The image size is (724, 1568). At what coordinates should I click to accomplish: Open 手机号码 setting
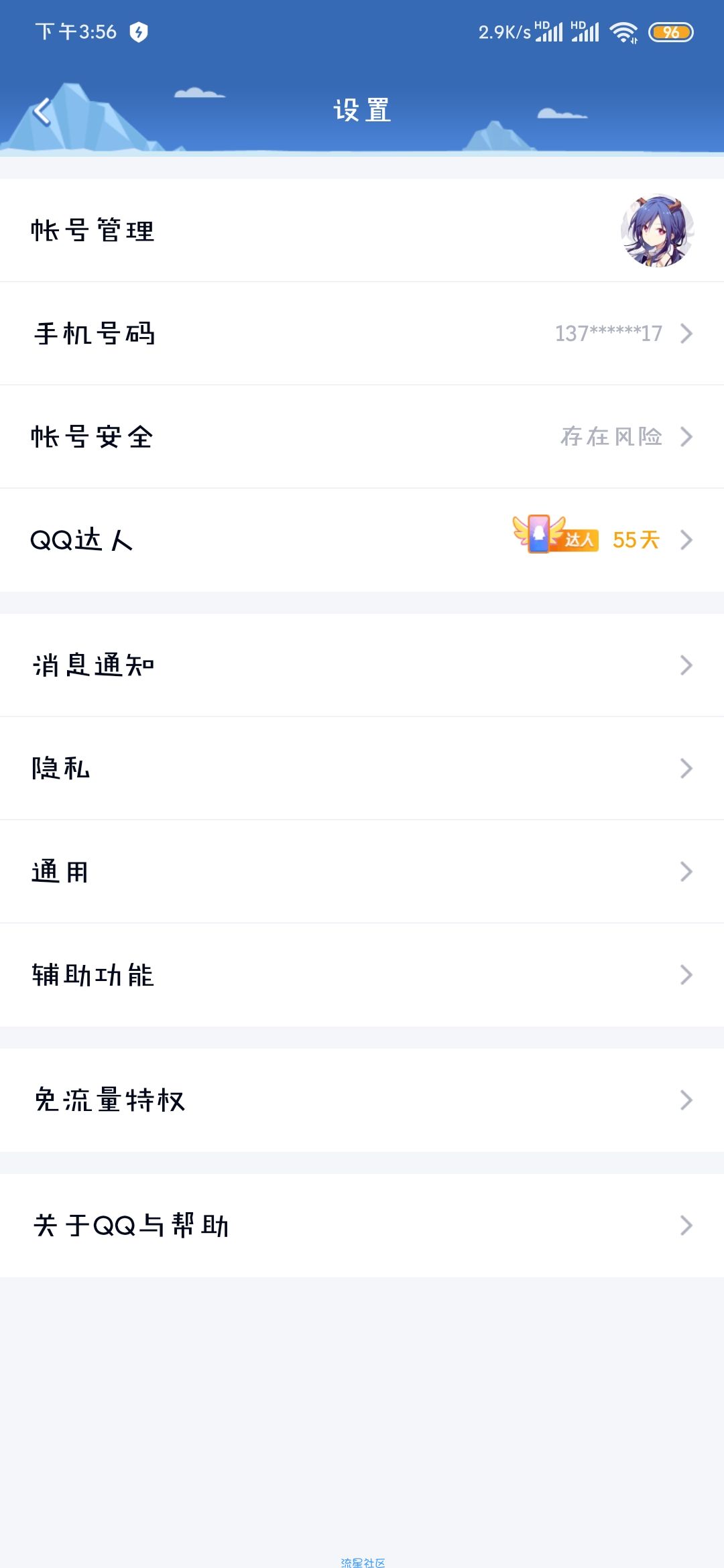362,334
